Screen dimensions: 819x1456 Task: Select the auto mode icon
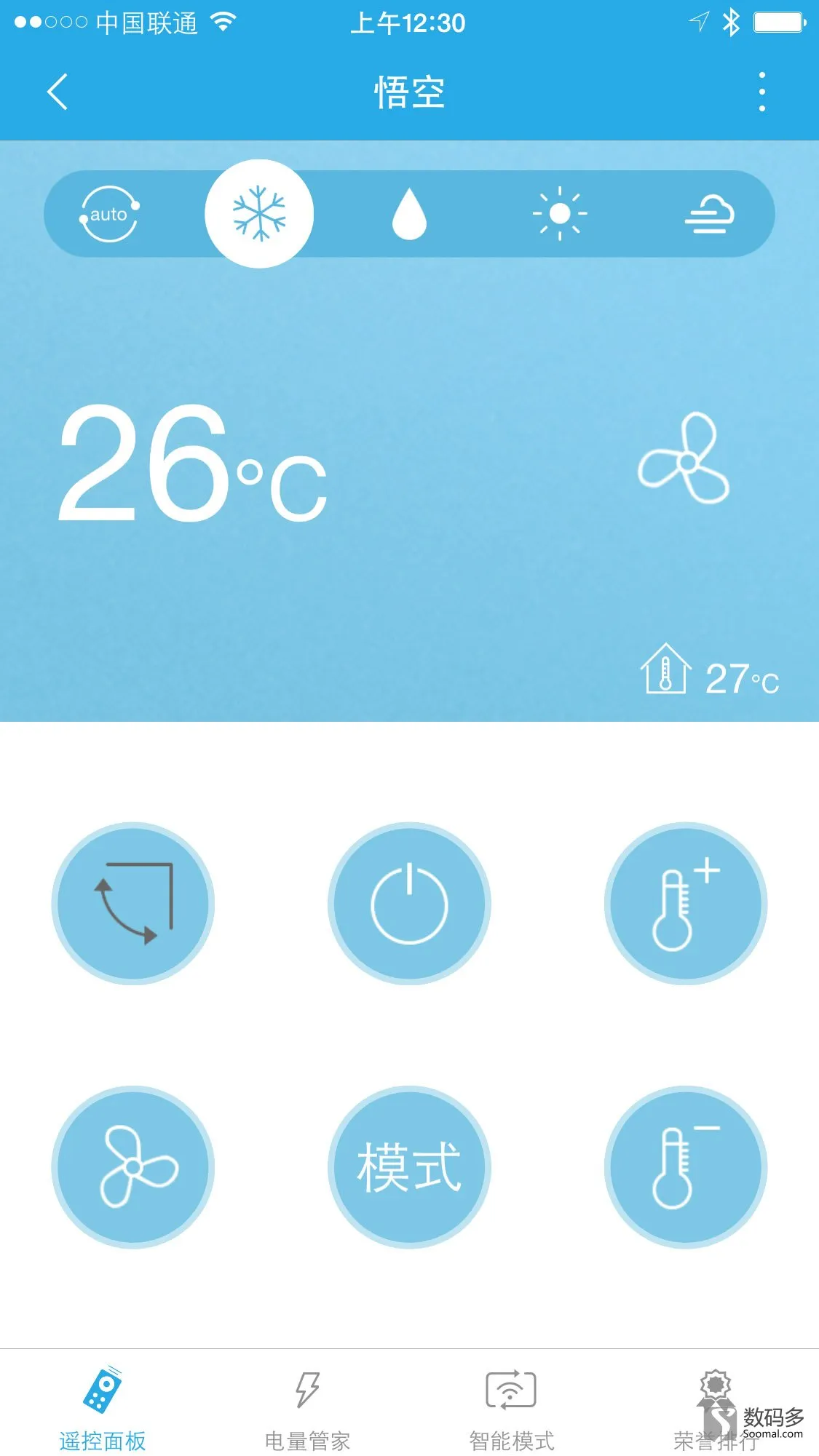[109, 214]
